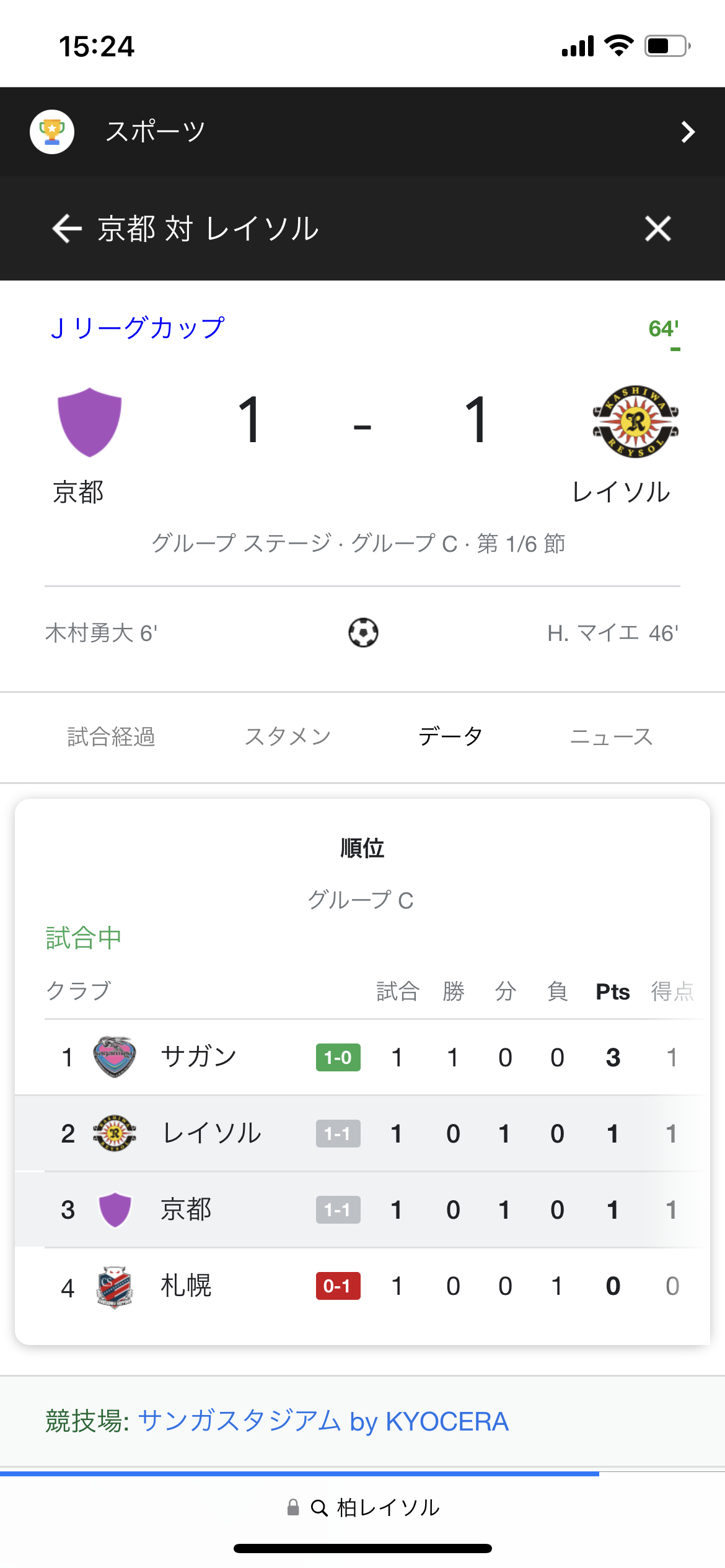Open the Jリーグカップ link

point(137,328)
